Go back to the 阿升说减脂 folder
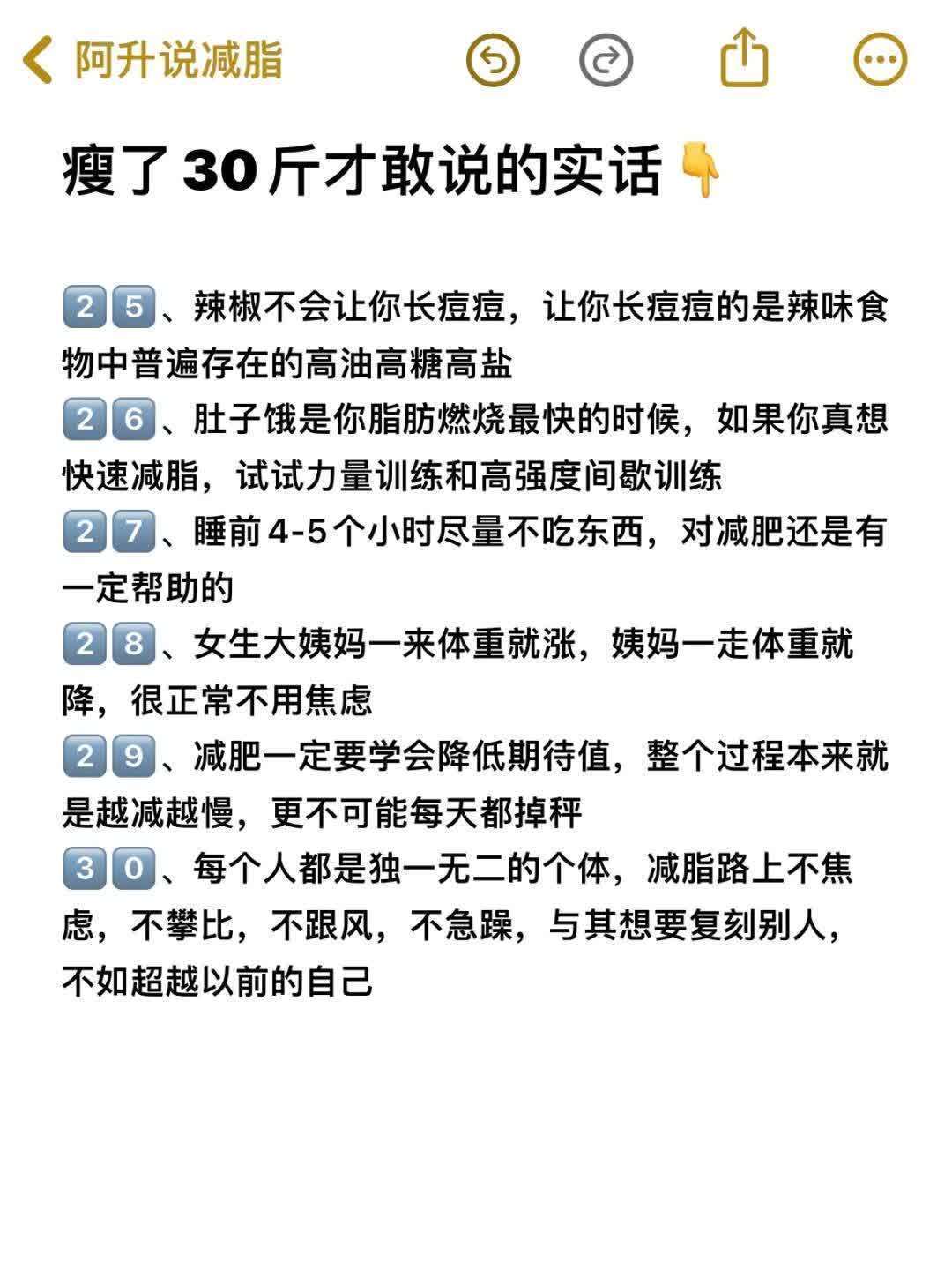This screenshot has height=1270, width=952. pos(150,60)
